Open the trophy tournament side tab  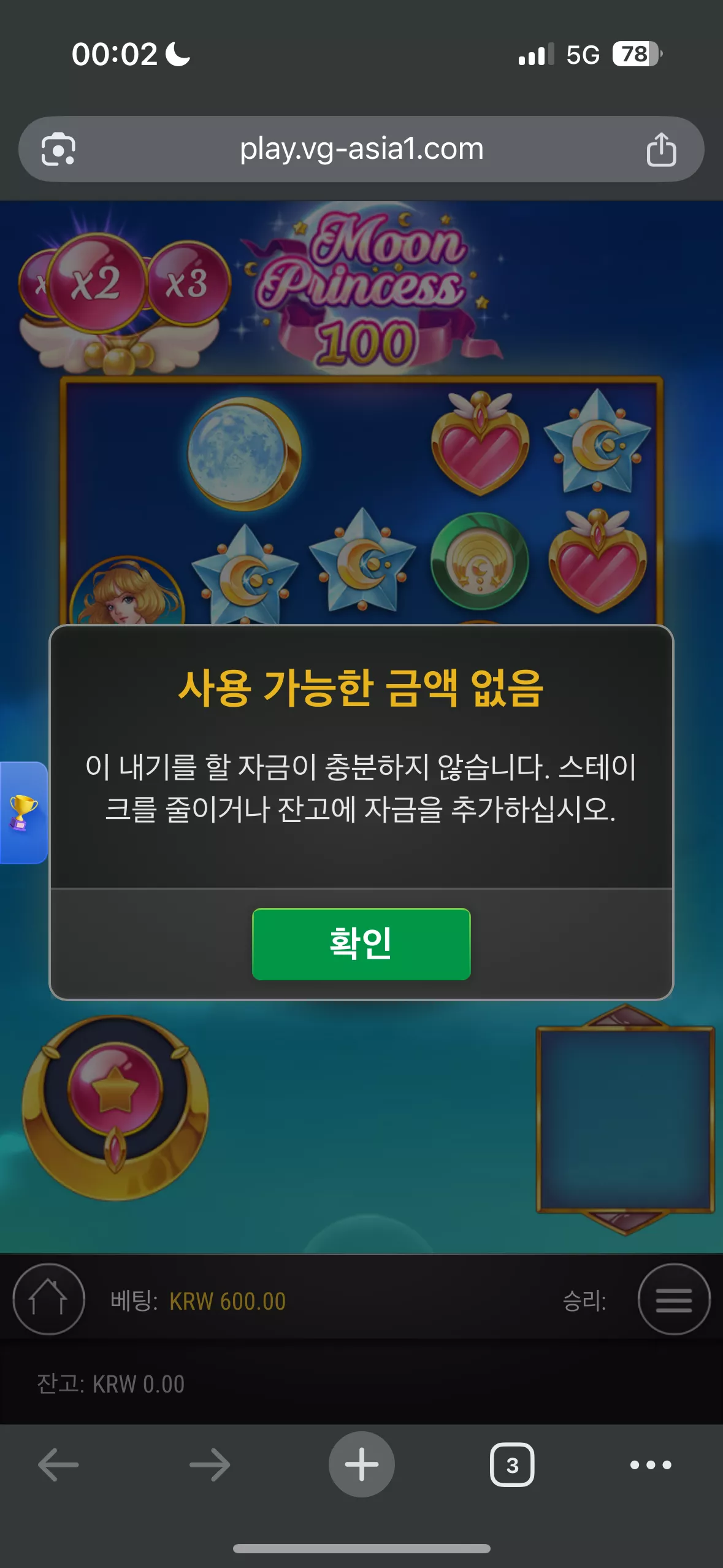(23, 812)
